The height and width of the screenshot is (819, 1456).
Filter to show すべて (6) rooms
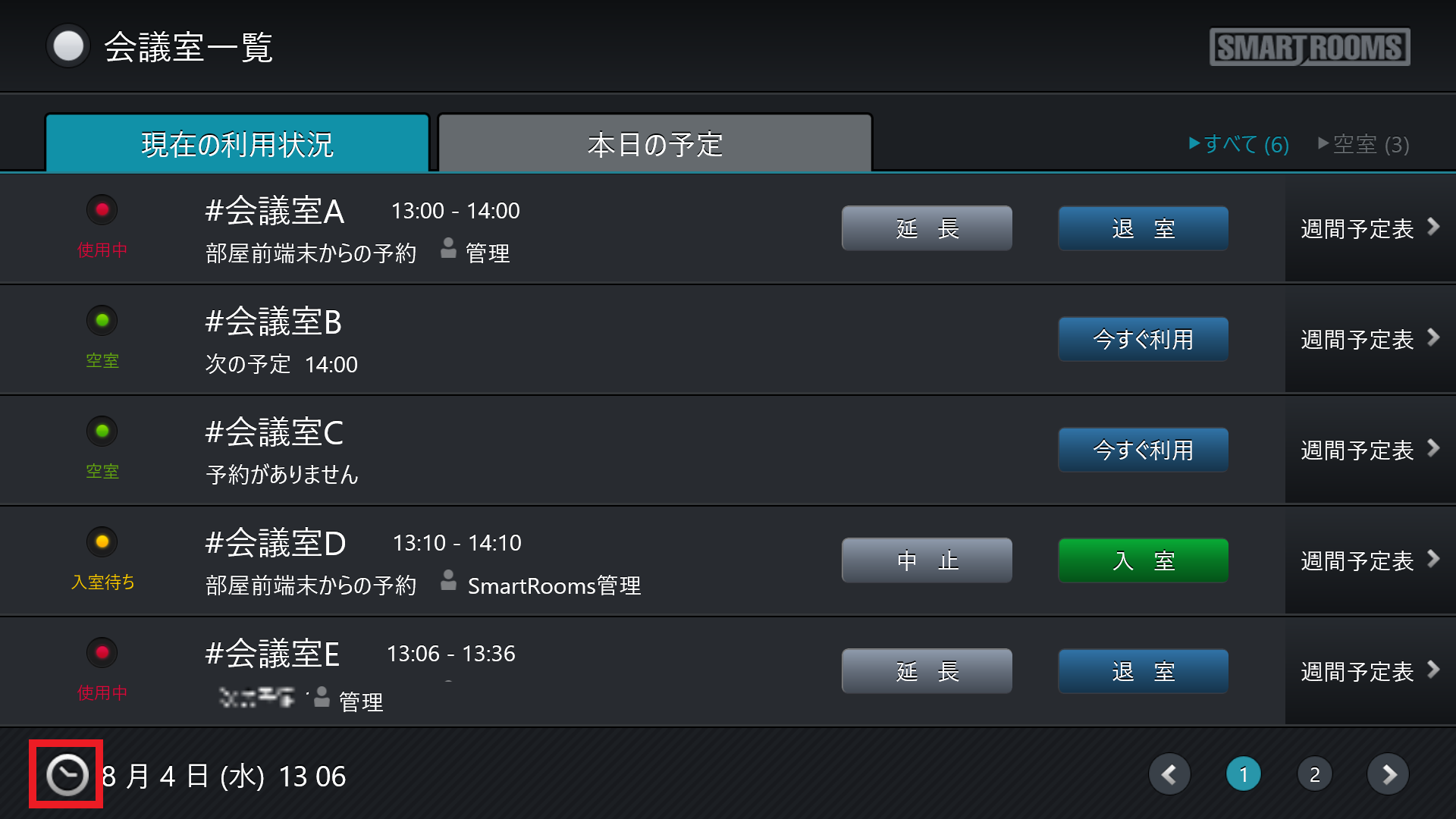[x=1239, y=144]
